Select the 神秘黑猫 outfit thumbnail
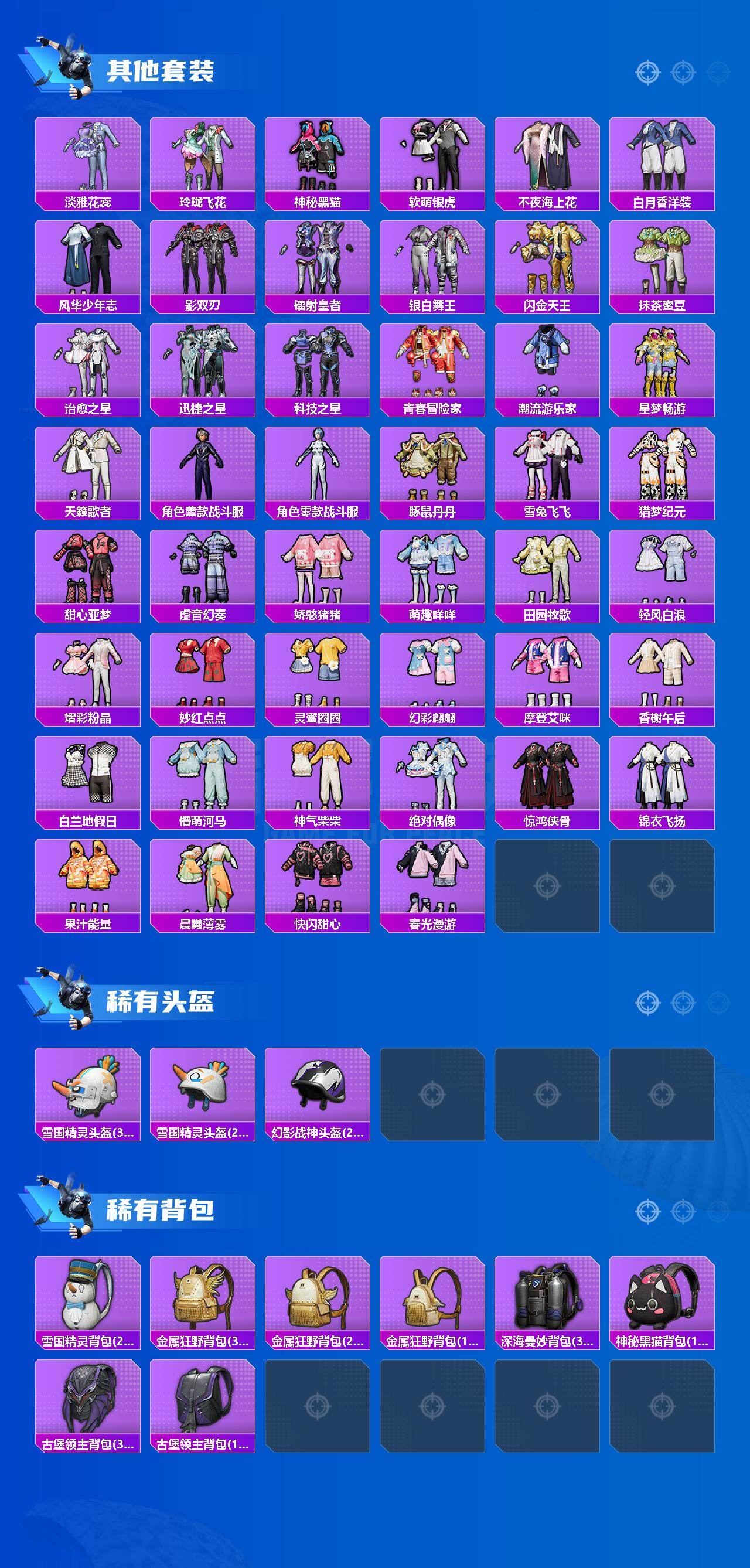 316,155
